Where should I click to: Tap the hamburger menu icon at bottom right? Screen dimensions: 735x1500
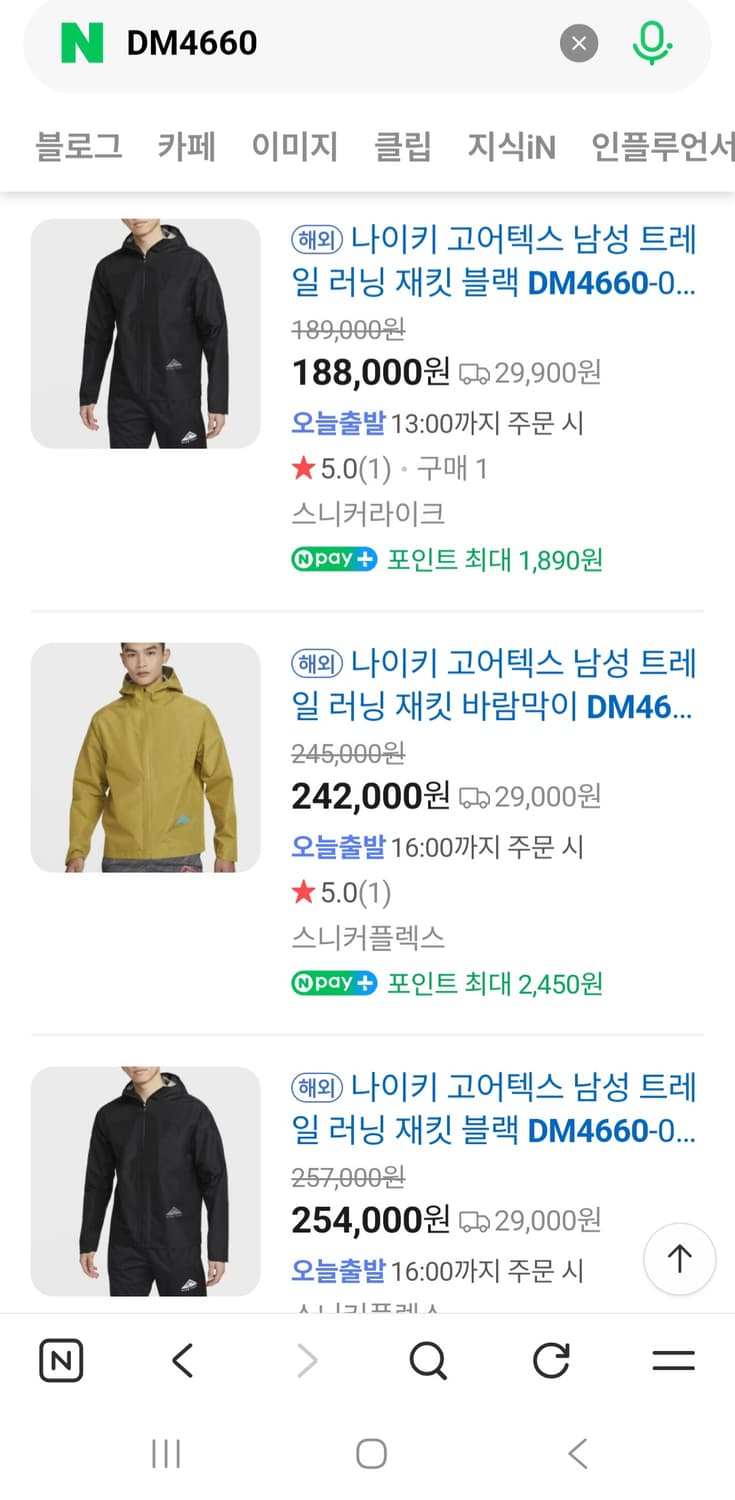pos(672,1360)
